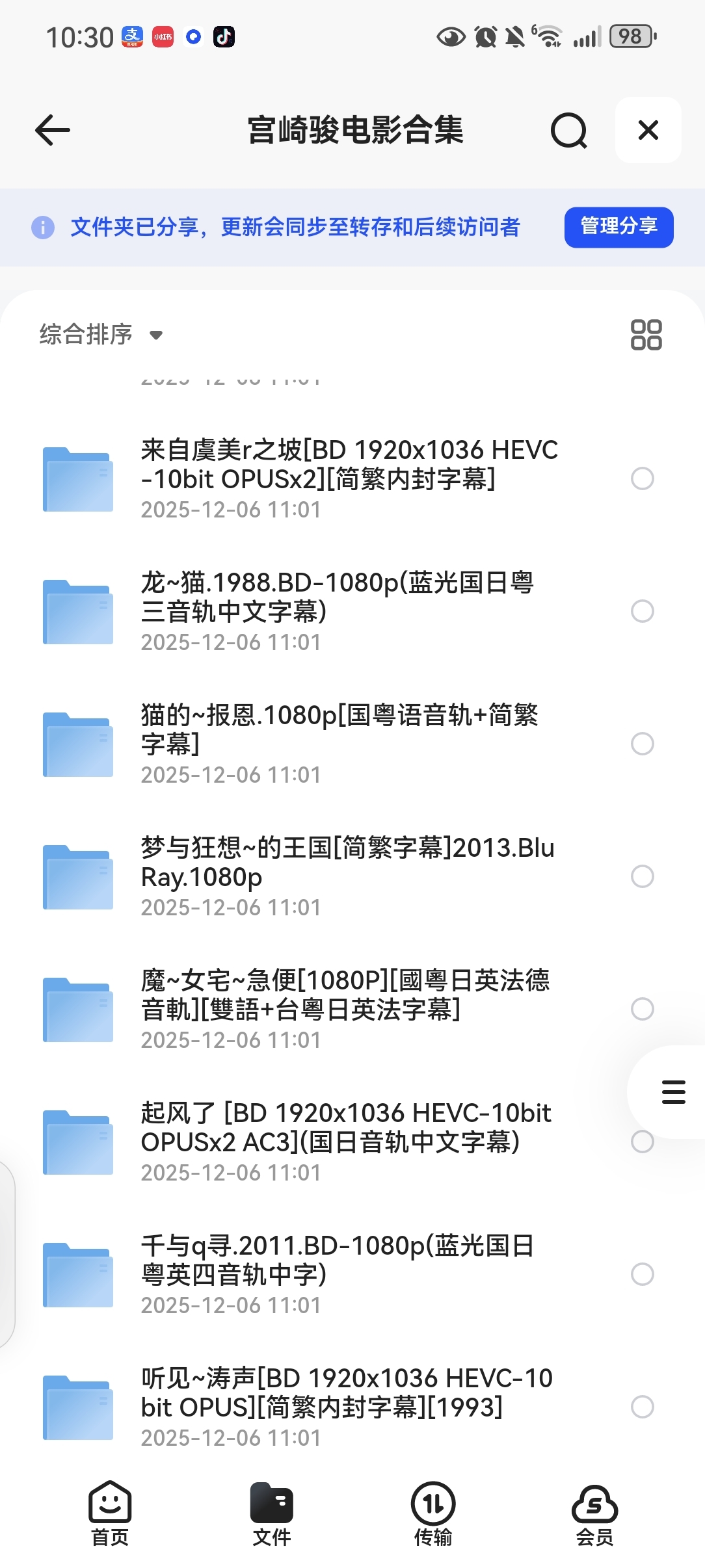The height and width of the screenshot is (1568, 705).
Task: Select the checkbox for 猫的~报恩 folder
Action: click(642, 743)
